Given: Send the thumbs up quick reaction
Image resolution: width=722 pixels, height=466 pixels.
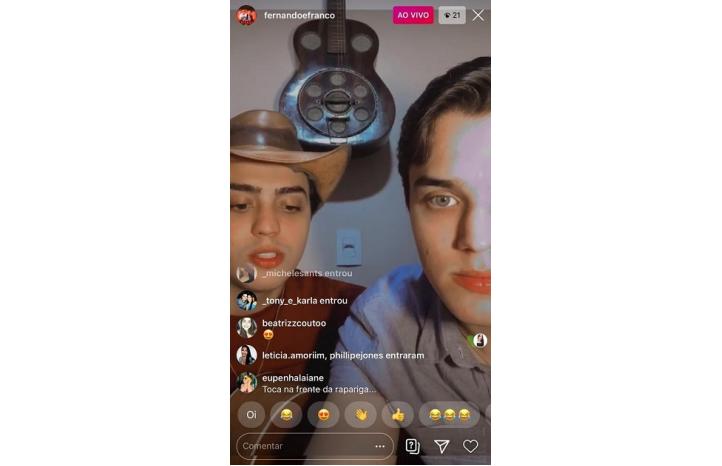Looking at the screenshot, I should (398, 414).
